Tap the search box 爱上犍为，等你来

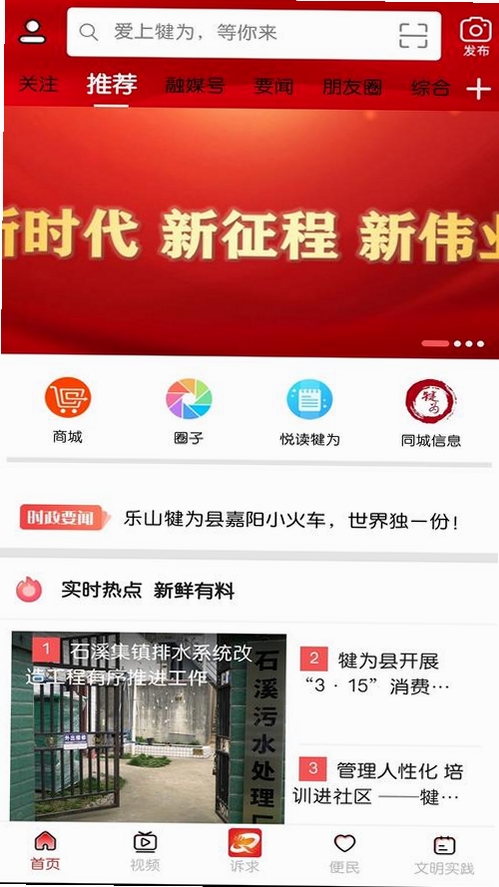click(x=253, y=33)
